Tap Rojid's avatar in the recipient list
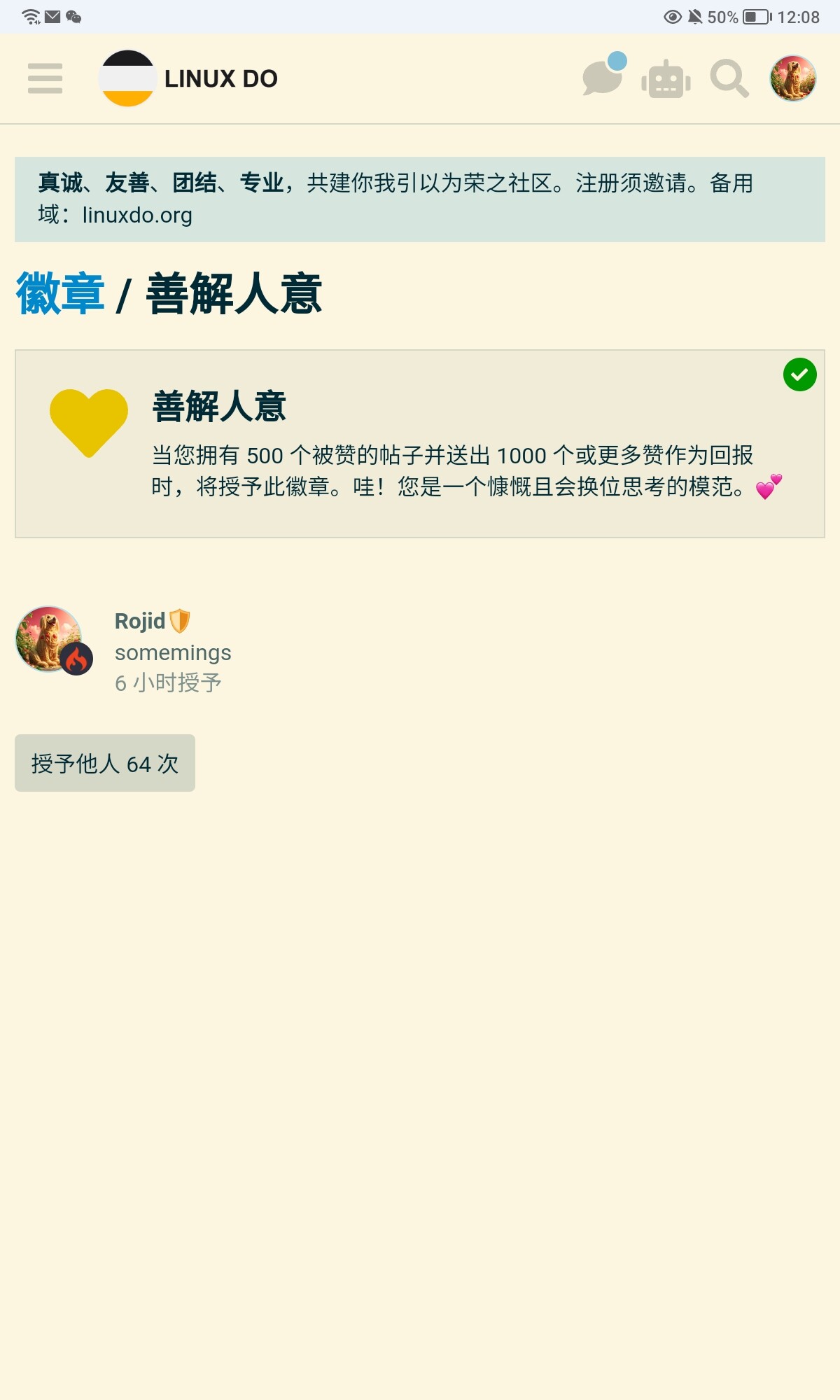The height and width of the screenshot is (1400, 840). click(49, 639)
